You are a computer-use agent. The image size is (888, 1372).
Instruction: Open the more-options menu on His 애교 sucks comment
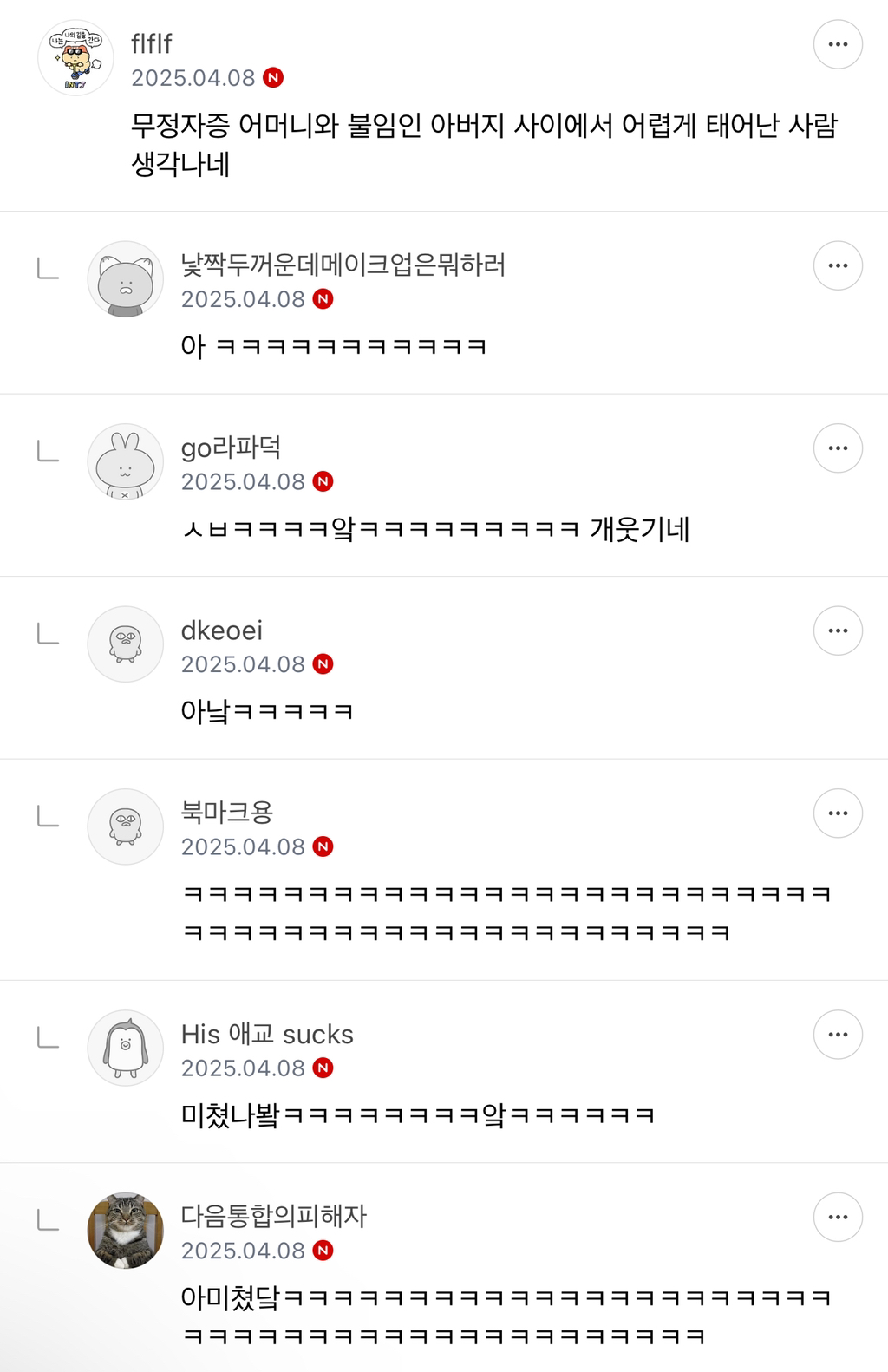[837, 1033]
